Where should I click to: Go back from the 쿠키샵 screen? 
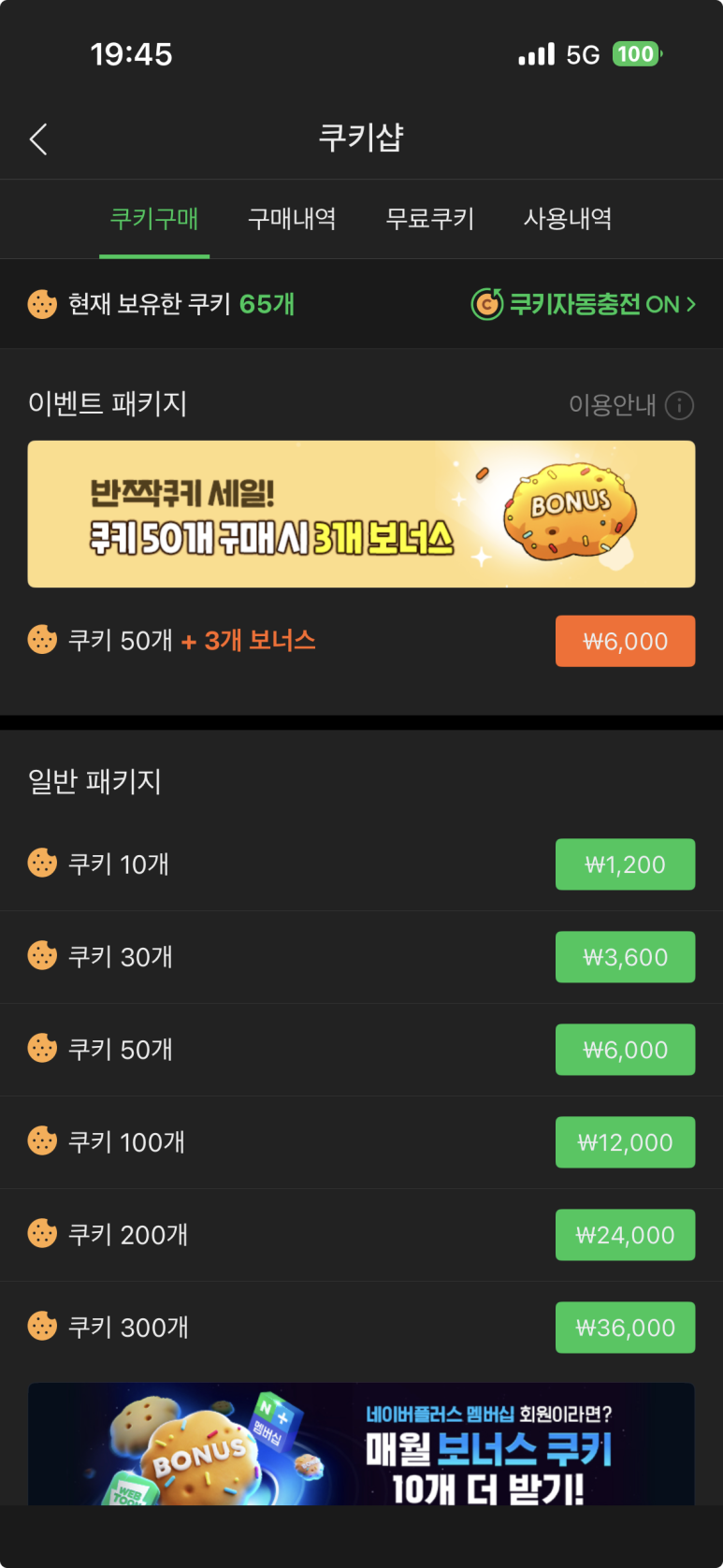(x=38, y=139)
